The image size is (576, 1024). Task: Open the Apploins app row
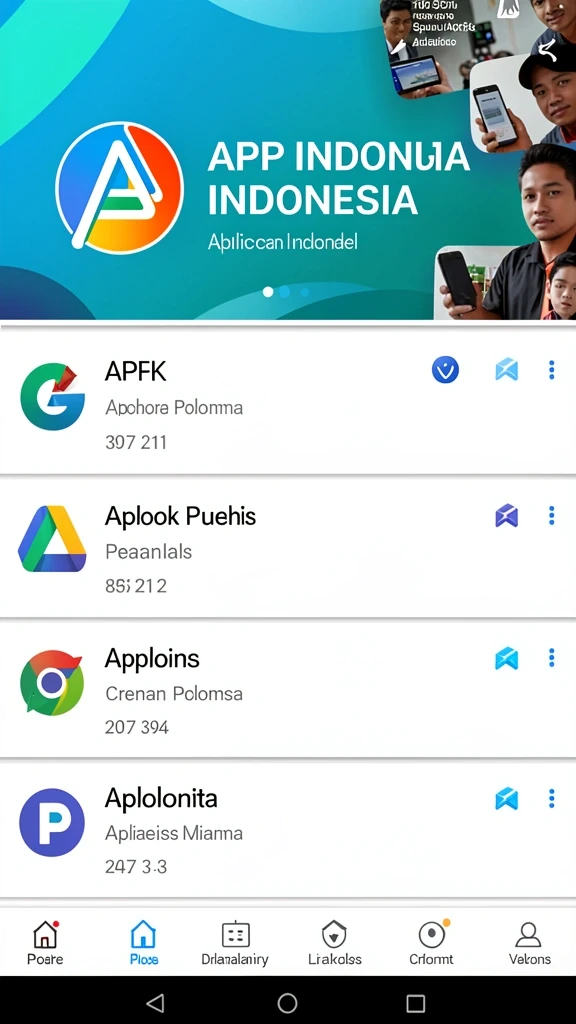(x=288, y=690)
